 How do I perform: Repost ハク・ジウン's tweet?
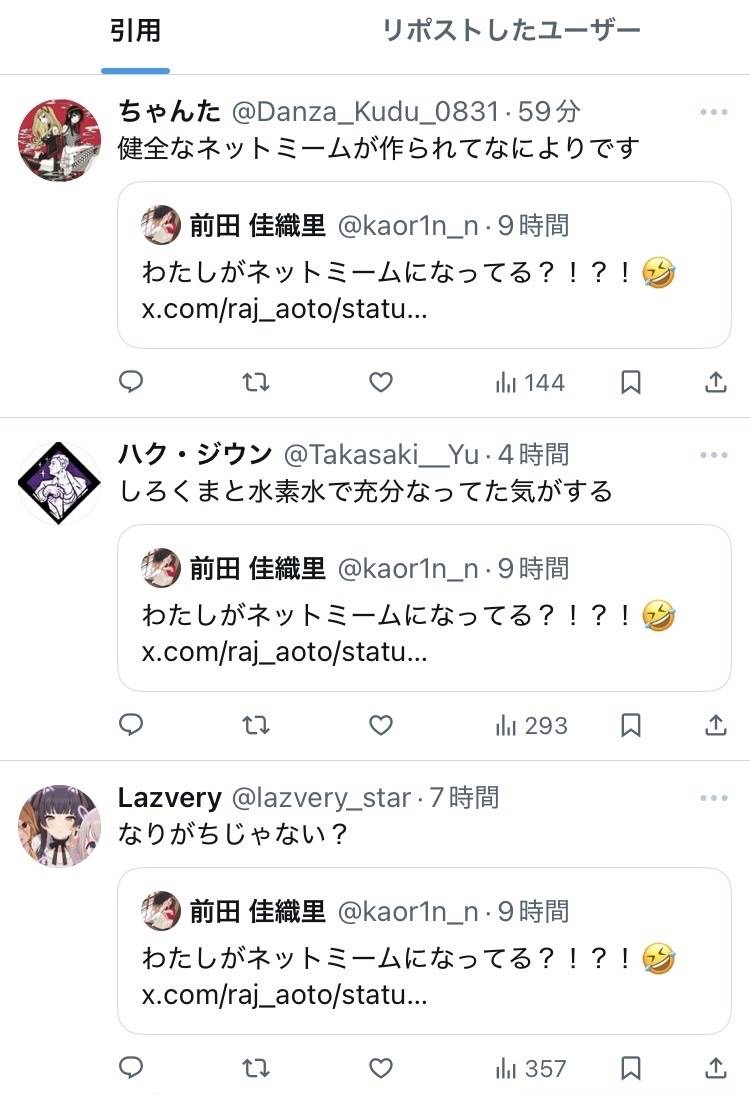coord(257,725)
